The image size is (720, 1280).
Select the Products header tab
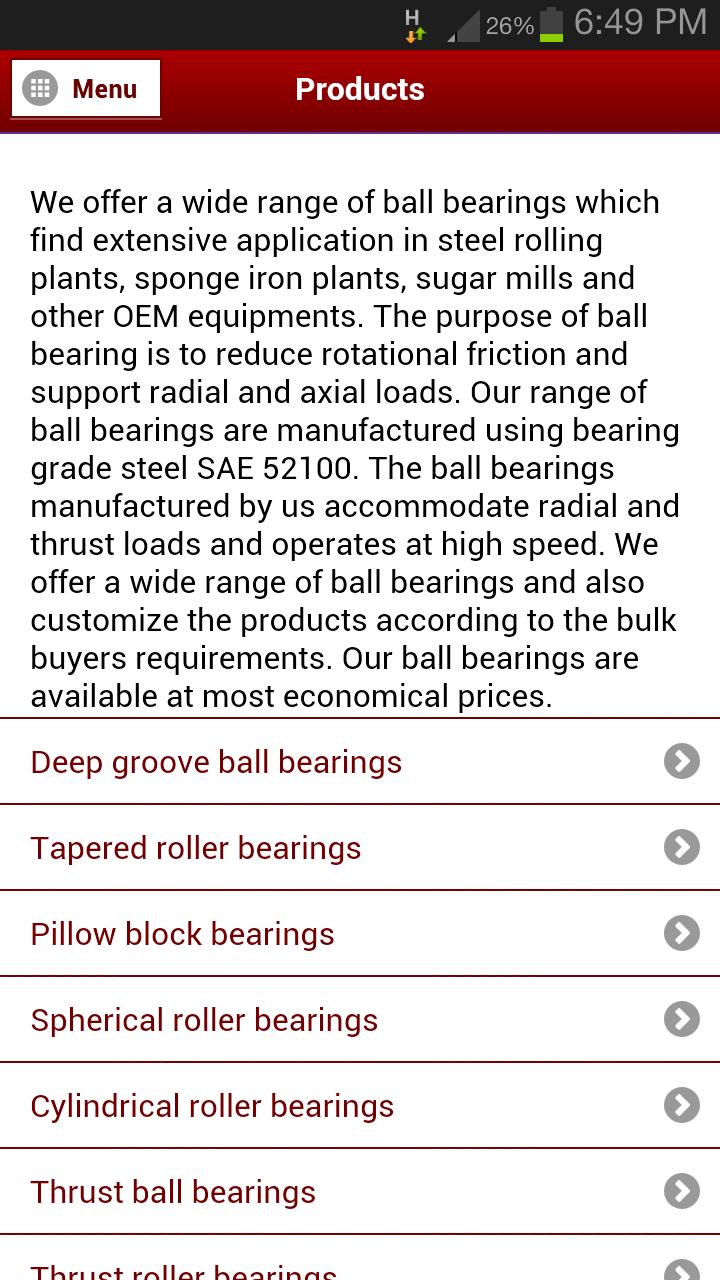(x=359, y=90)
